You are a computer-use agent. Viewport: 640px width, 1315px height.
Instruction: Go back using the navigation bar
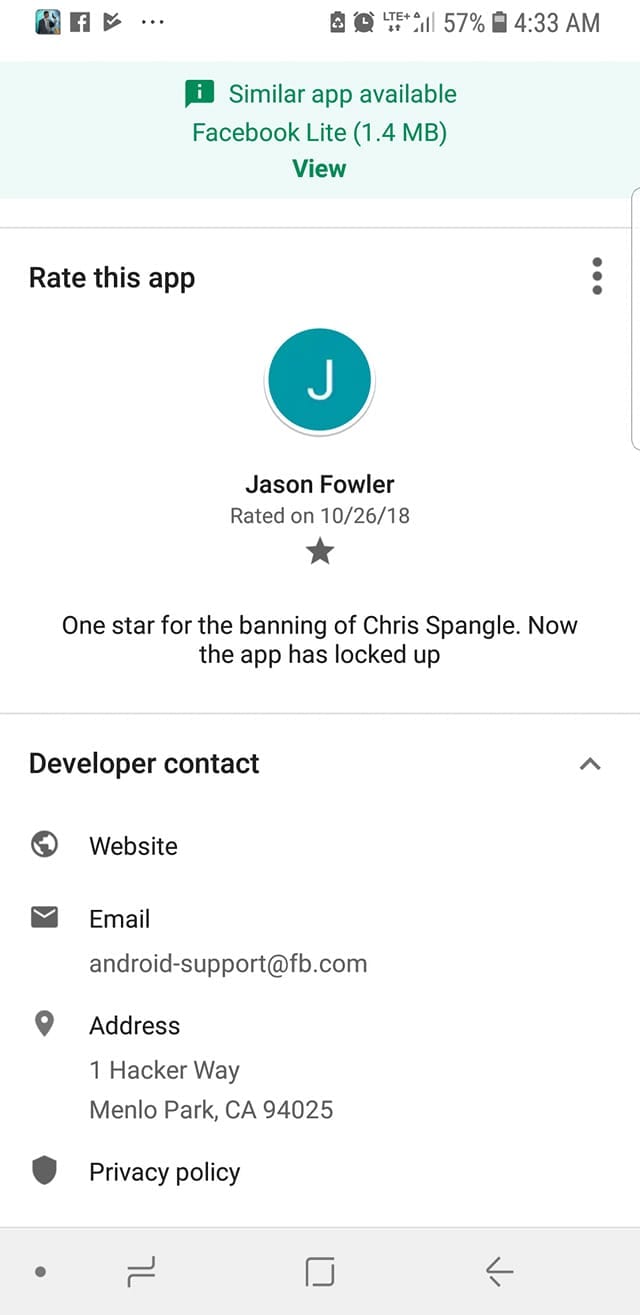(x=499, y=1272)
